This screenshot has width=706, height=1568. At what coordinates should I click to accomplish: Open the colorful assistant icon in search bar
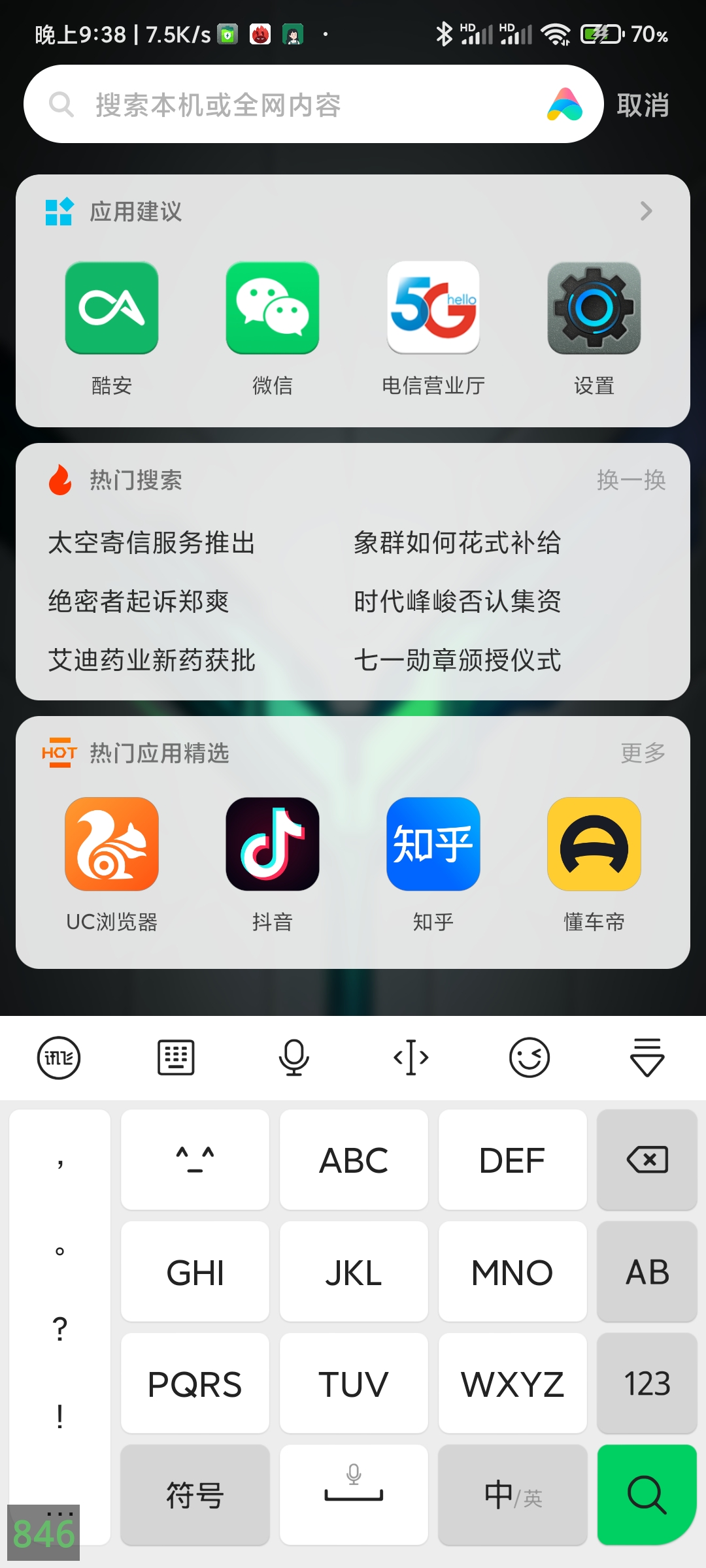pos(565,105)
